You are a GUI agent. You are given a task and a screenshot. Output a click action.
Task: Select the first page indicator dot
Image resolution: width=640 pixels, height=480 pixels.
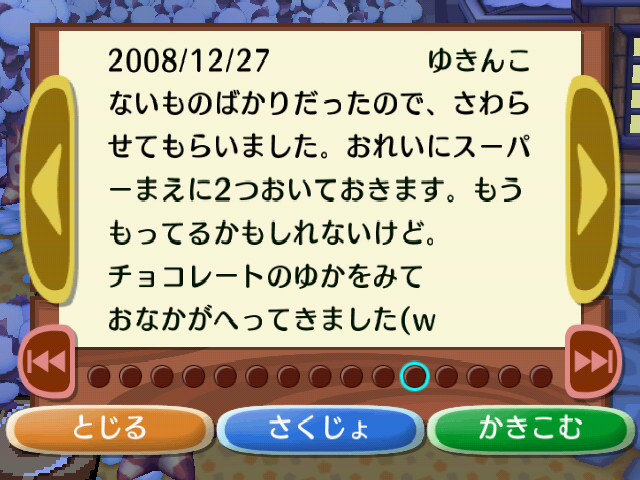98,377
